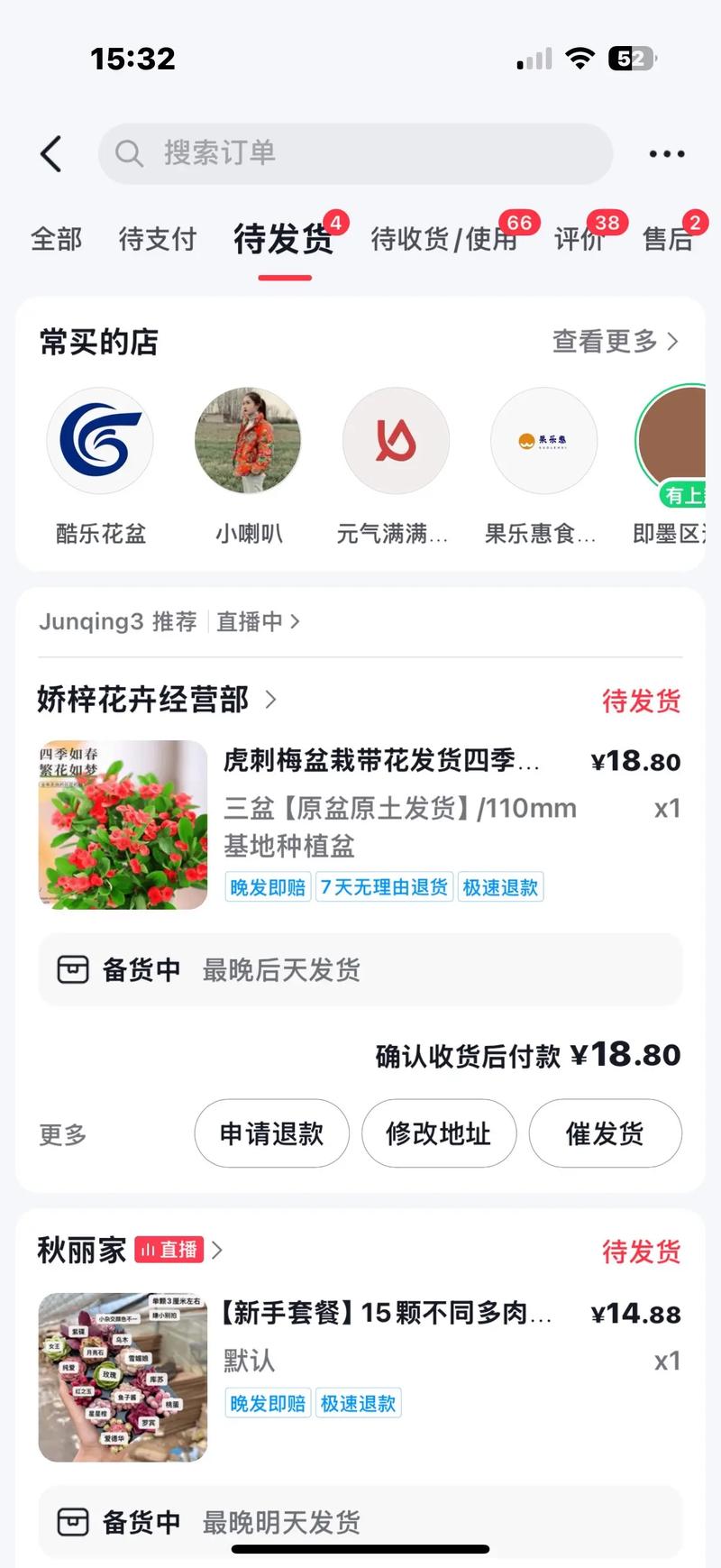Switch to the 待支付 tab
Viewport: 721px width, 1568px height.
[x=157, y=239]
